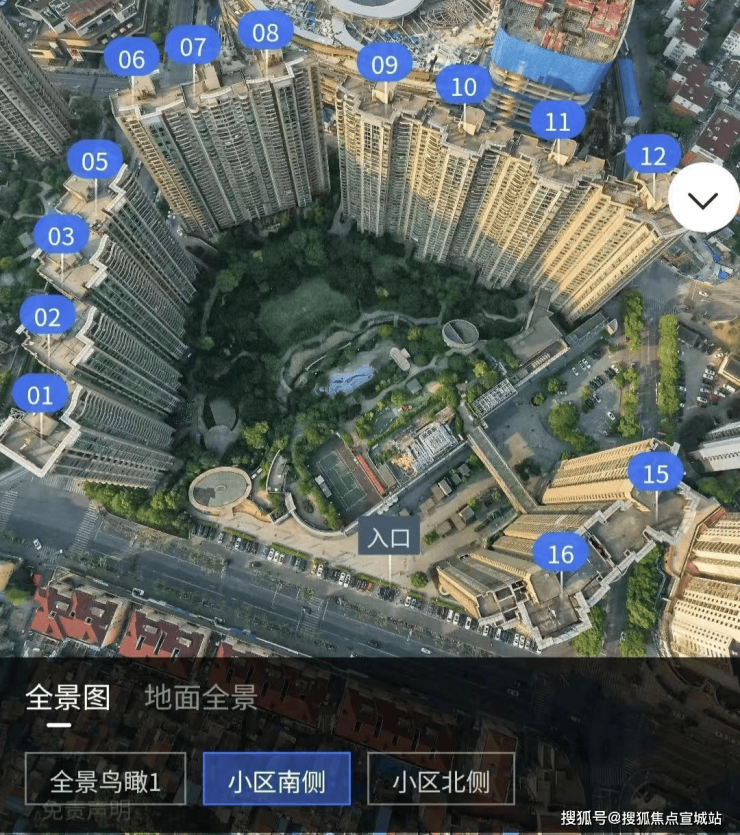Open building marker 15

click(x=656, y=473)
